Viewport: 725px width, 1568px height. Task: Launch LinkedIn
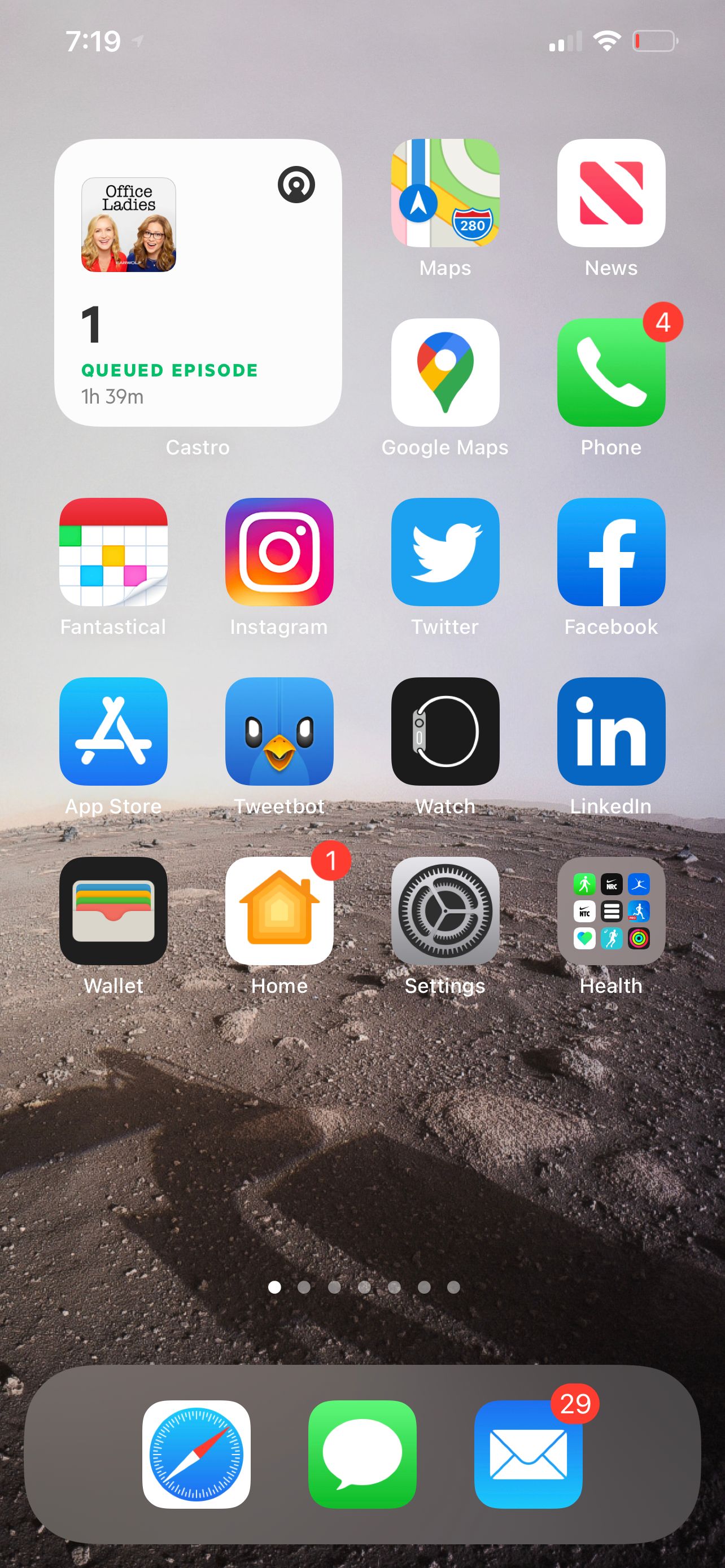click(x=610, y=731)
